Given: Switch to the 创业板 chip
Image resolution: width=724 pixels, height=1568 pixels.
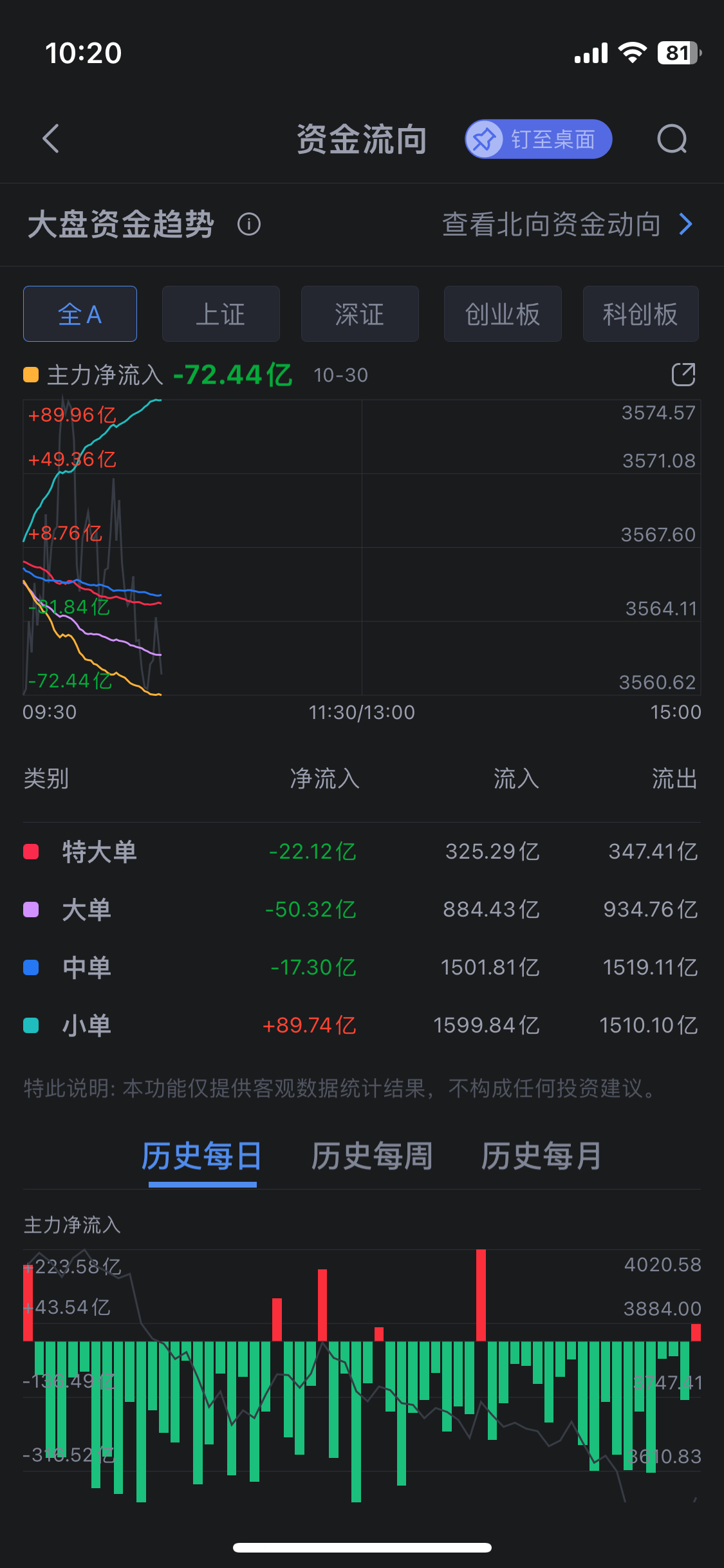Looking at the screenshot, I should click(503, 314).
